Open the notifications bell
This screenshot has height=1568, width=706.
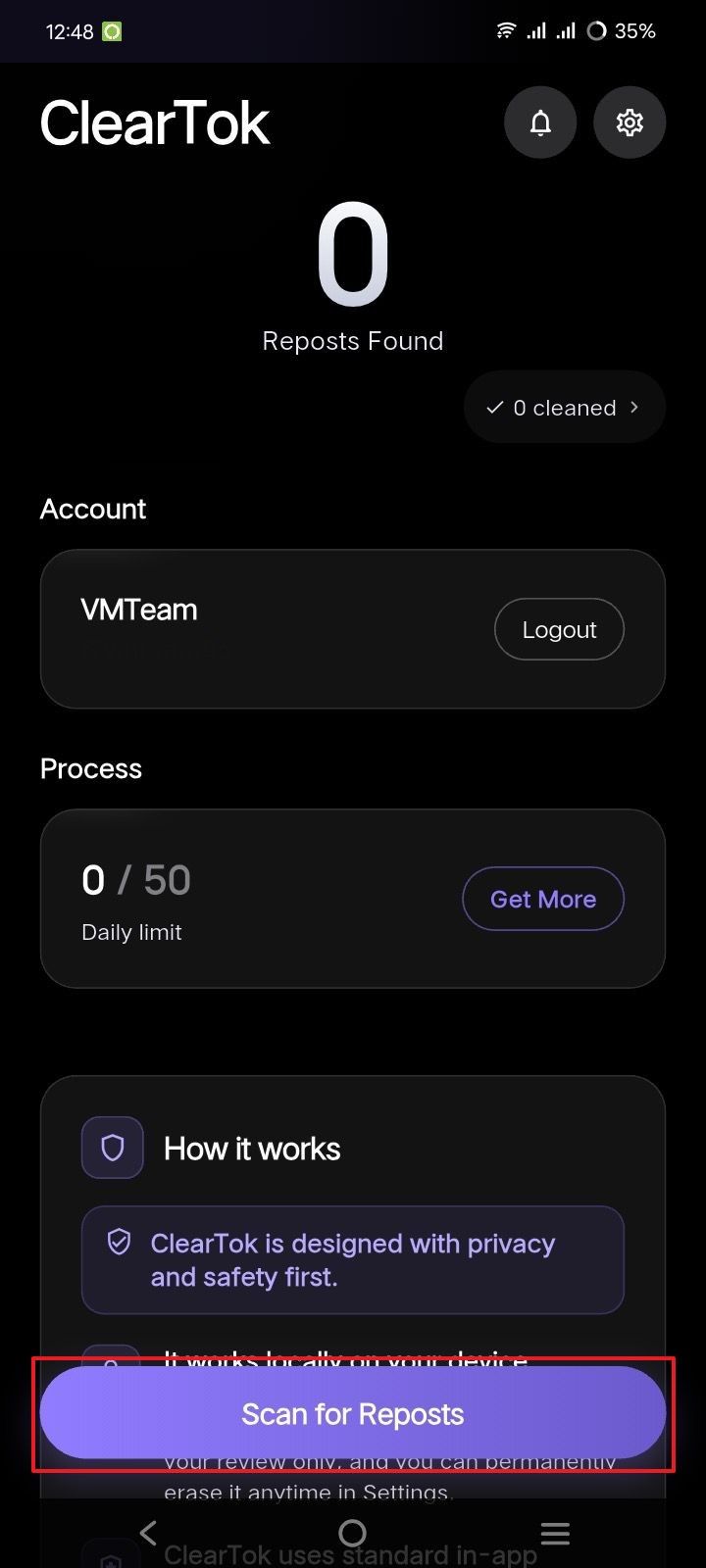(x=540, y=122)
